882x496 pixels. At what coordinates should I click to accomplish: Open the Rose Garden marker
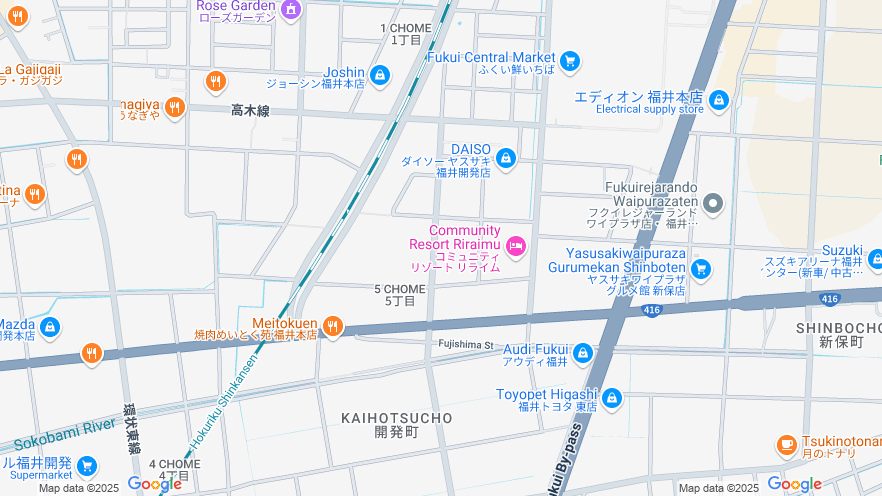[x=291, y=10]
